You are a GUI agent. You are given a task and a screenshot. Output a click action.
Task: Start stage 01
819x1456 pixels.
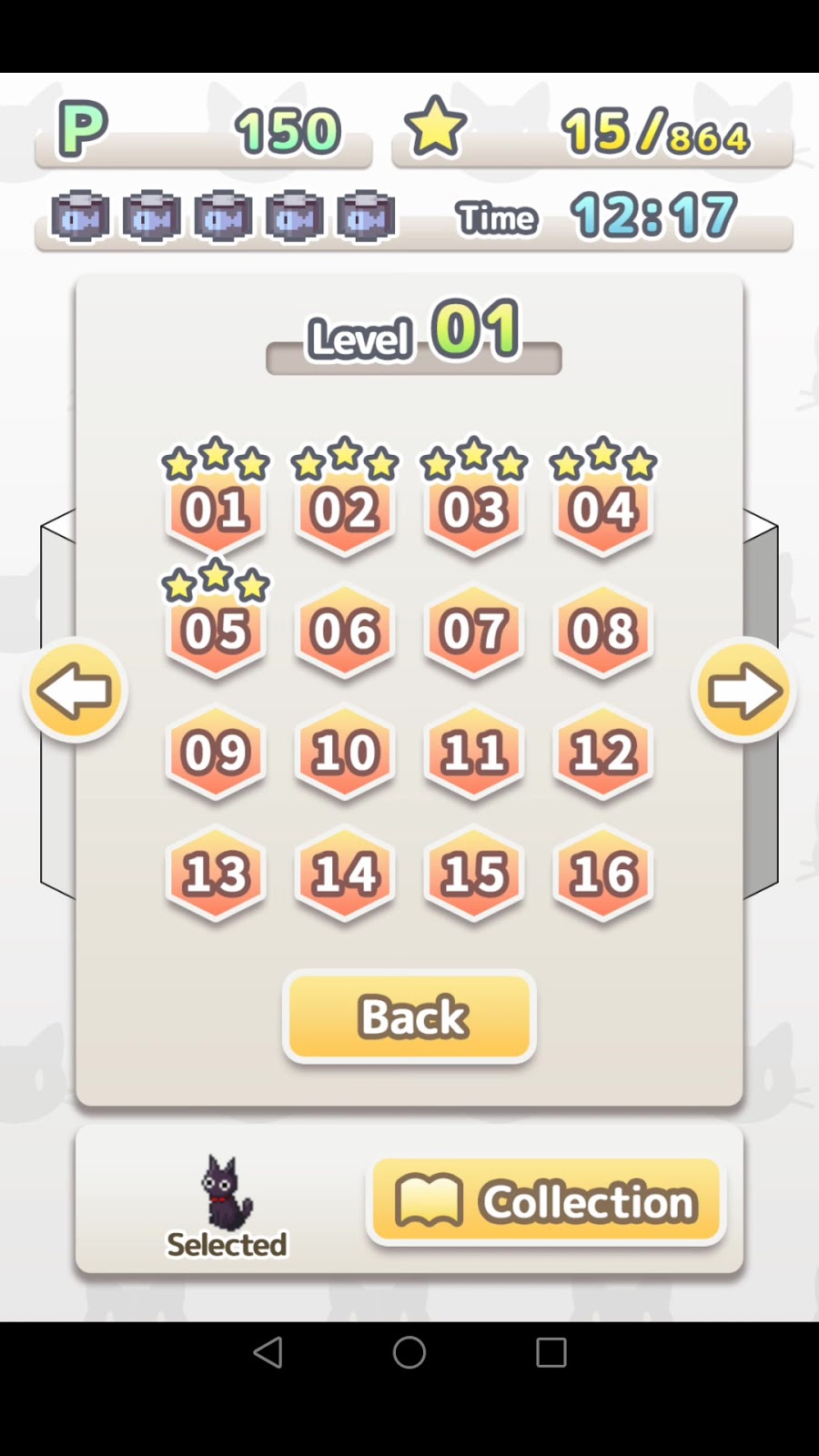tap(216, 511)
